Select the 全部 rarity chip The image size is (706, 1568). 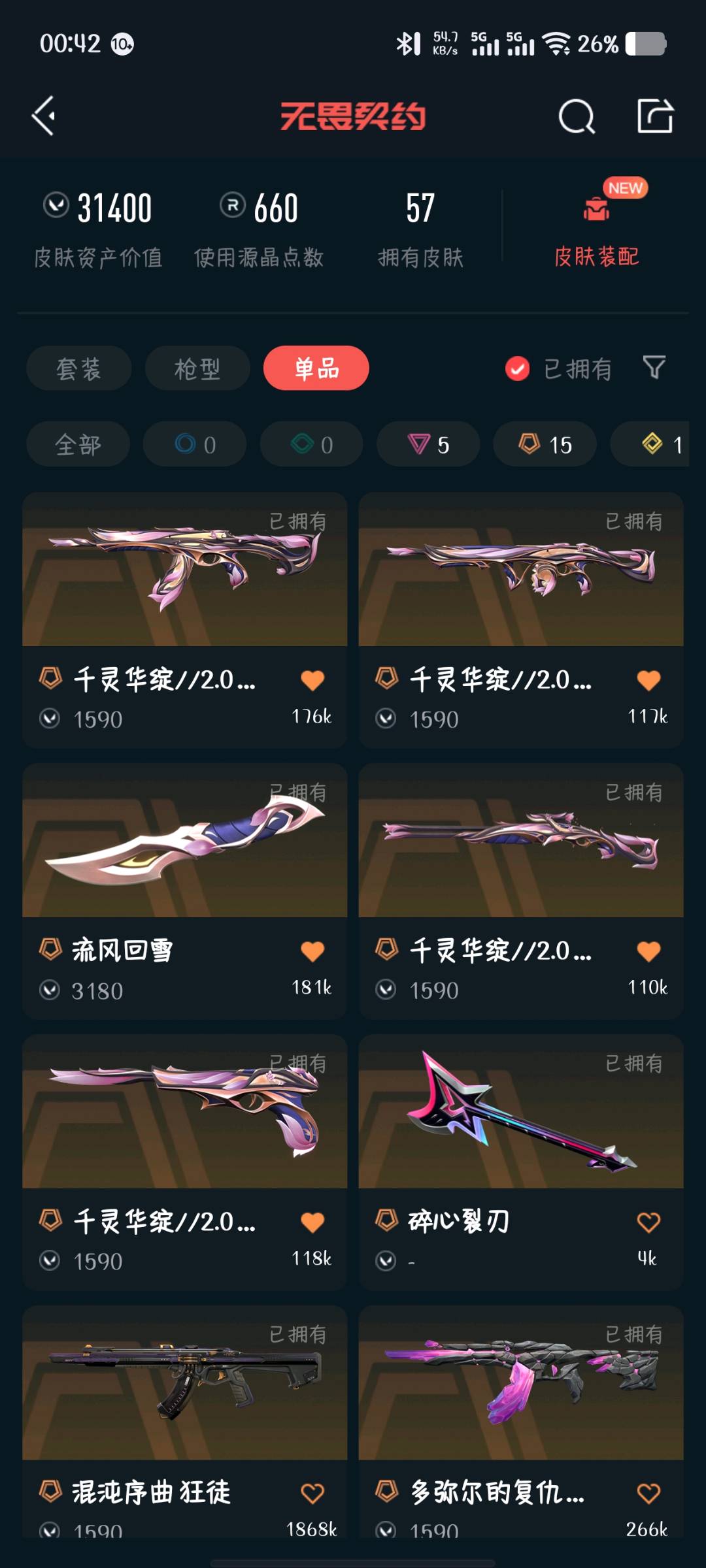point(78,444)
